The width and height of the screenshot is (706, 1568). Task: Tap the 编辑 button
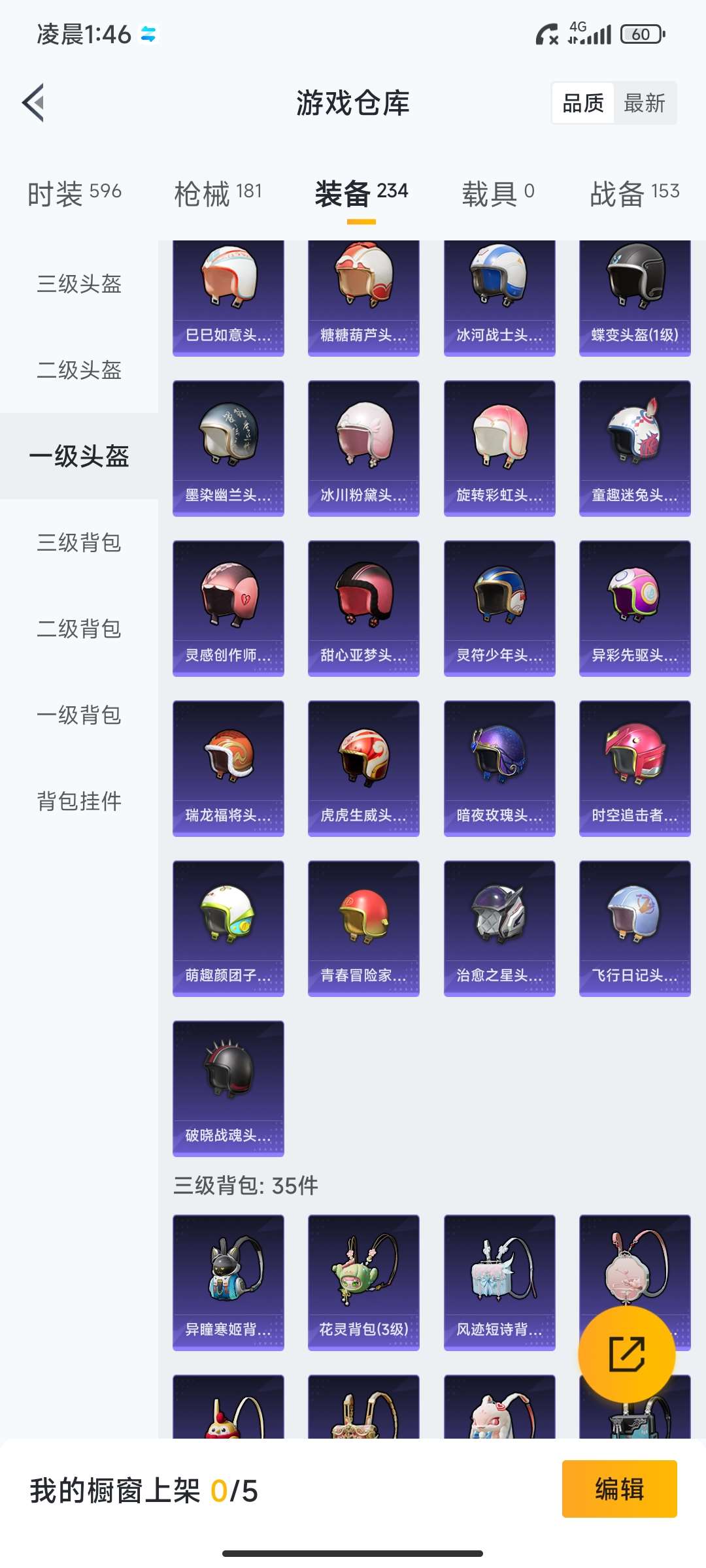(619, 1489)
